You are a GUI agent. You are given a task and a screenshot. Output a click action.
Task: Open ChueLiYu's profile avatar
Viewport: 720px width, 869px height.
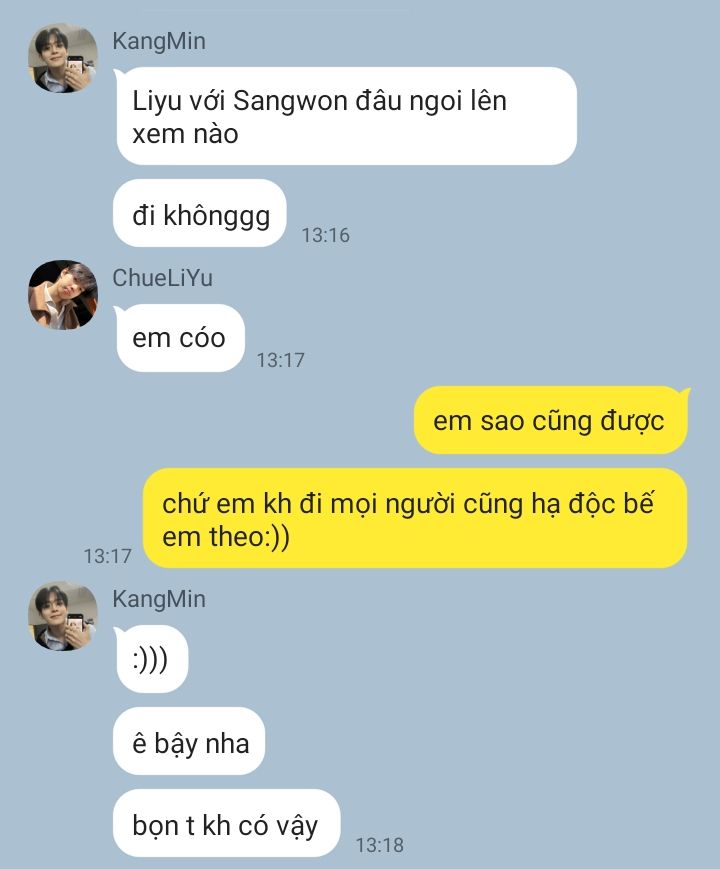(63, 295)
